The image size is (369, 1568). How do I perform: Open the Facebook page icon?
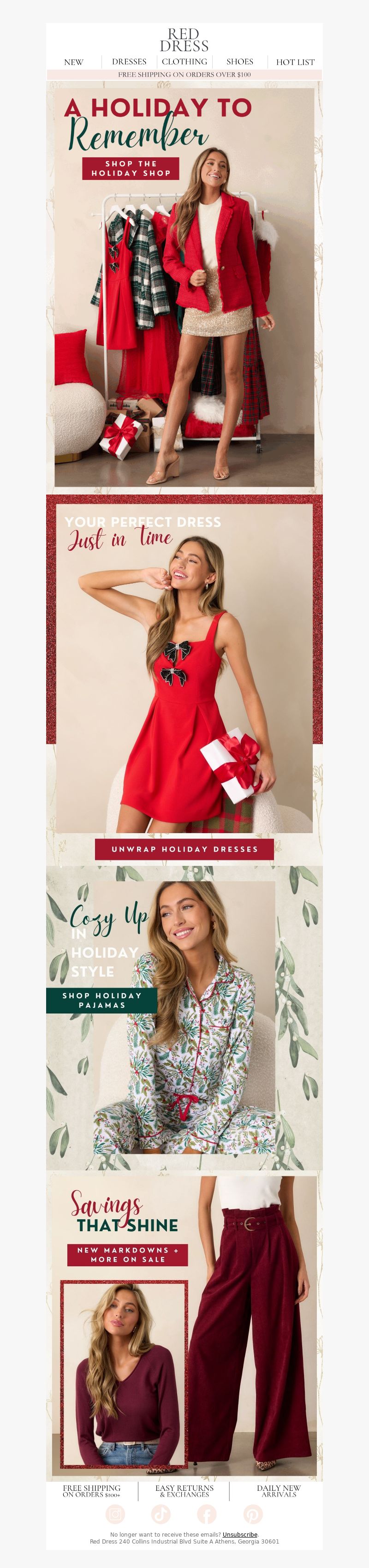pyautogui.click(x=207, y=1514)
